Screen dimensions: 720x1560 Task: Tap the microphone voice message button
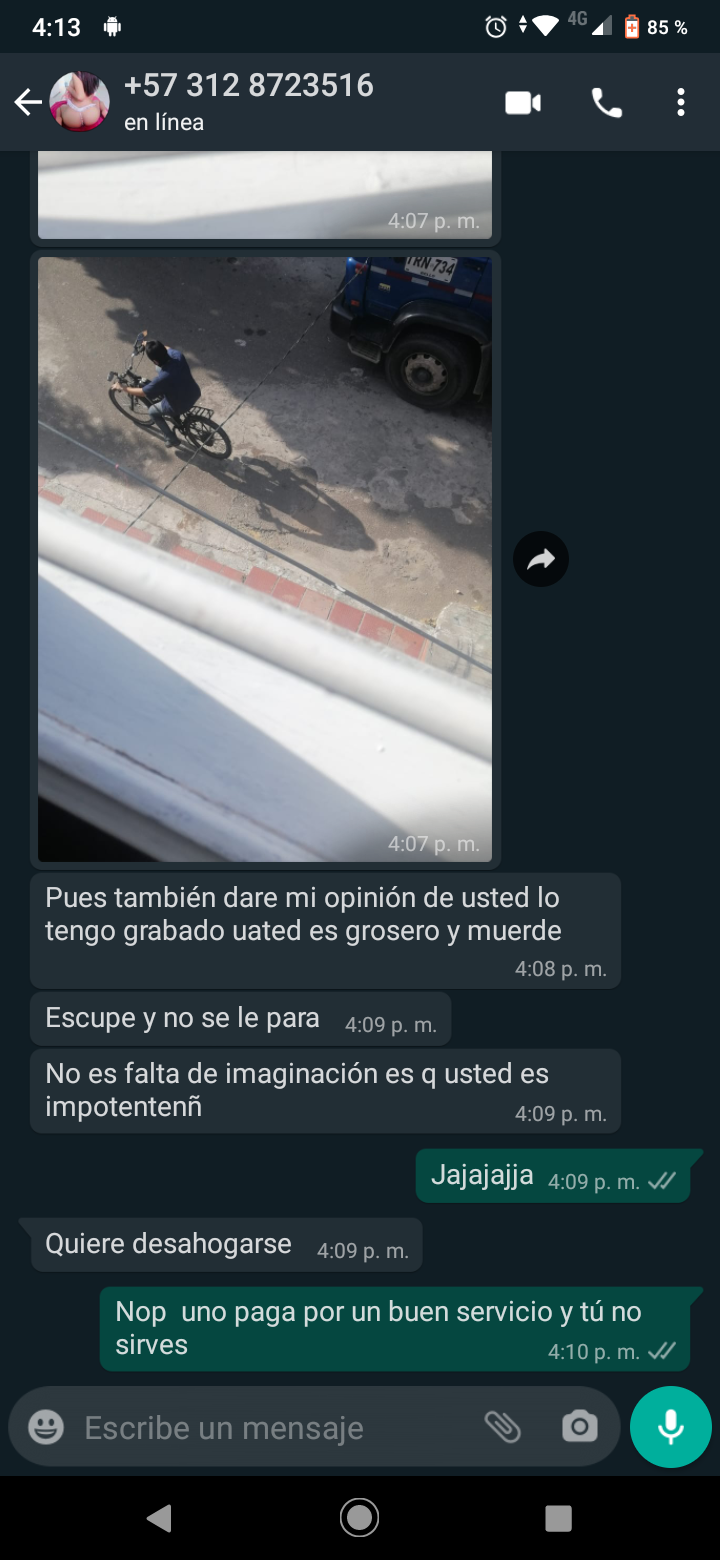click(670, 1427)
